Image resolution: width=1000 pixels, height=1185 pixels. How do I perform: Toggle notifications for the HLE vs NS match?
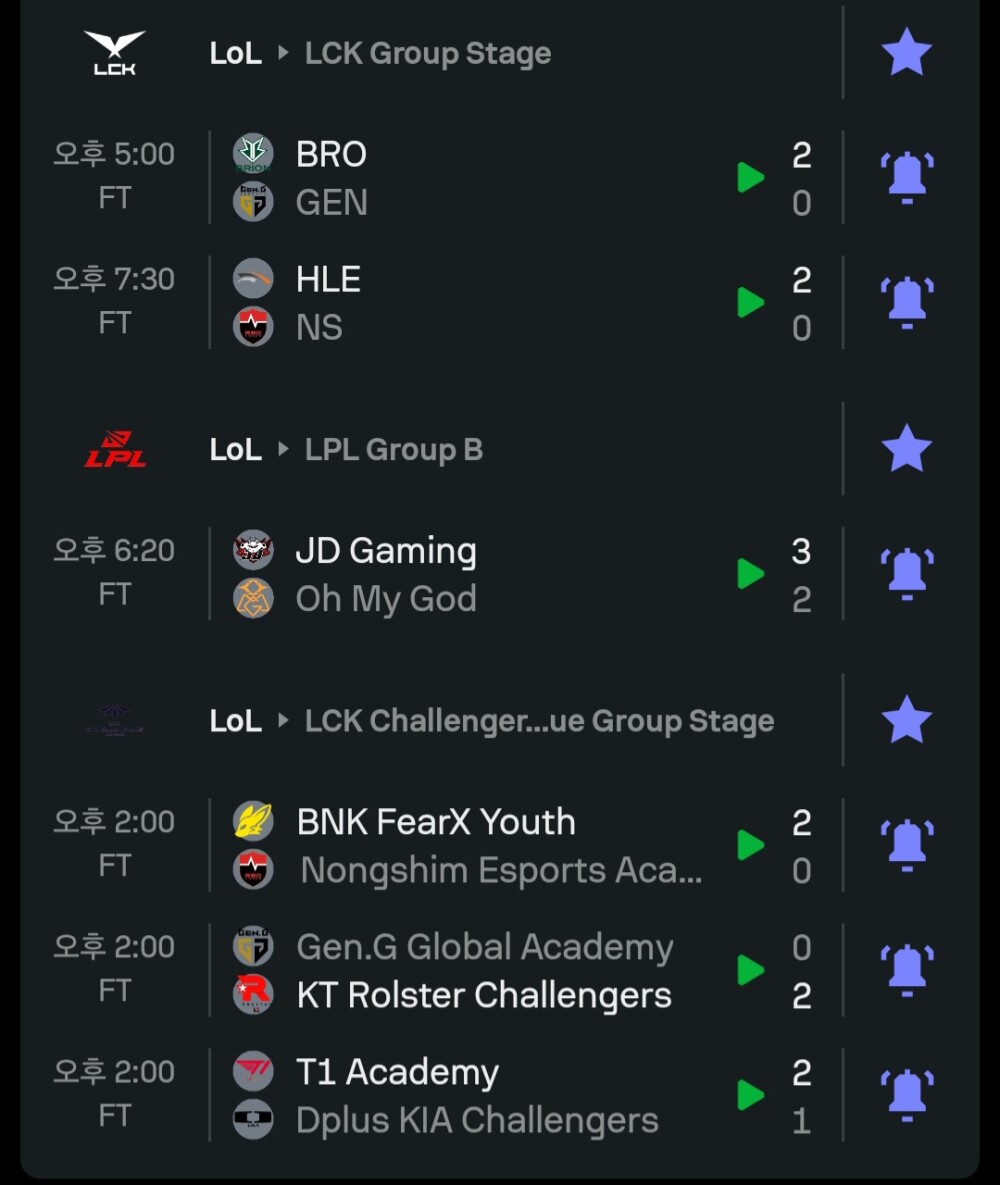(907, 302)
